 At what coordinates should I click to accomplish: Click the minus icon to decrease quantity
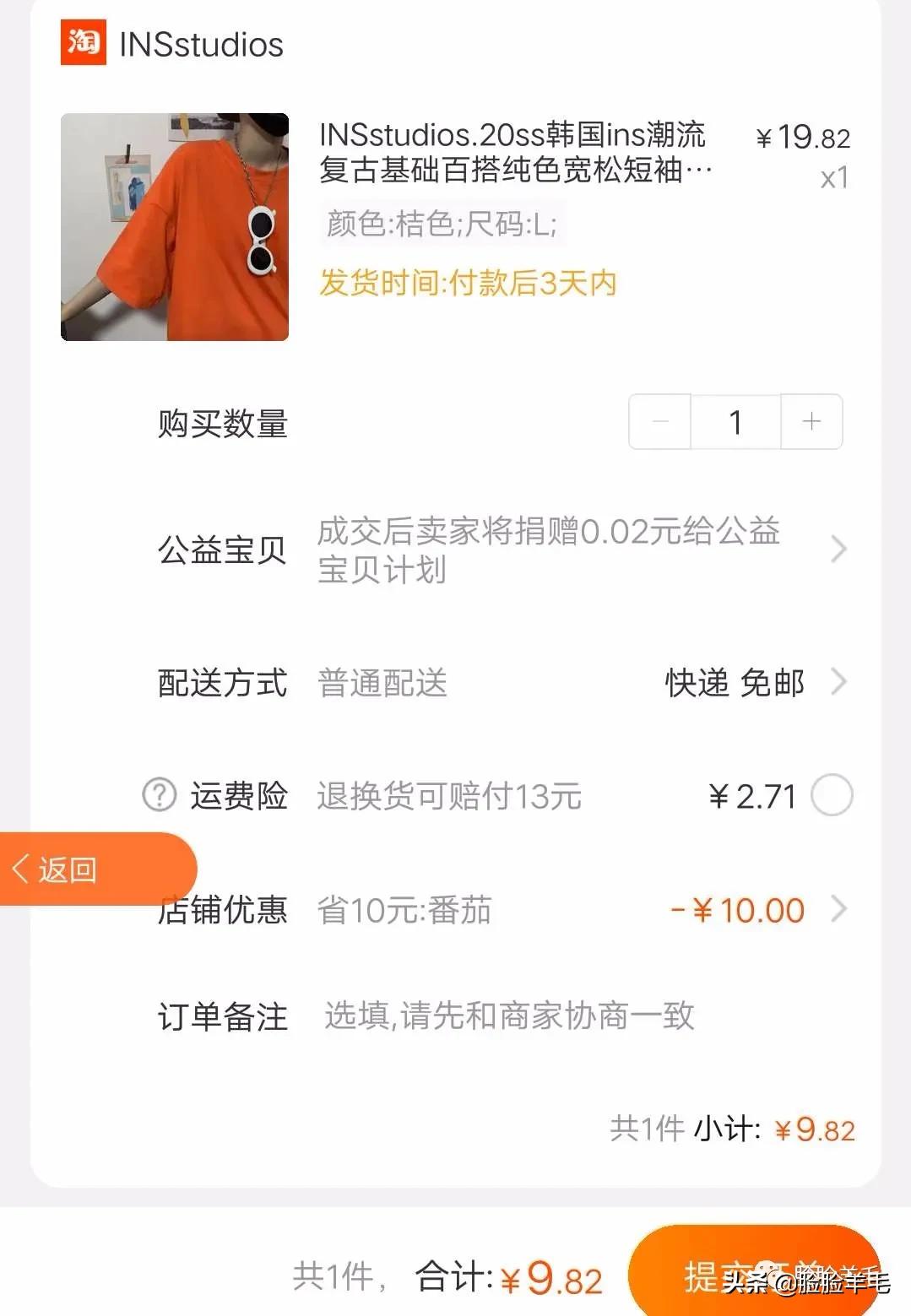pyautogui.click(x=659, y=421)
